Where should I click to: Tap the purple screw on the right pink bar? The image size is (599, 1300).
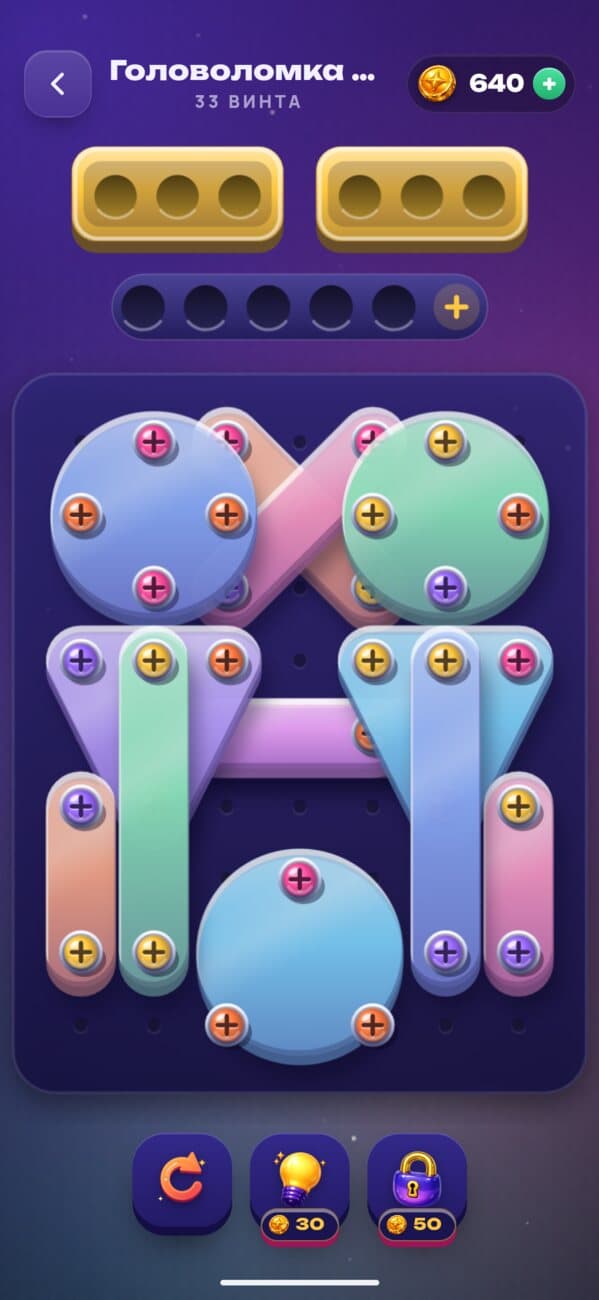pos(518,951)
